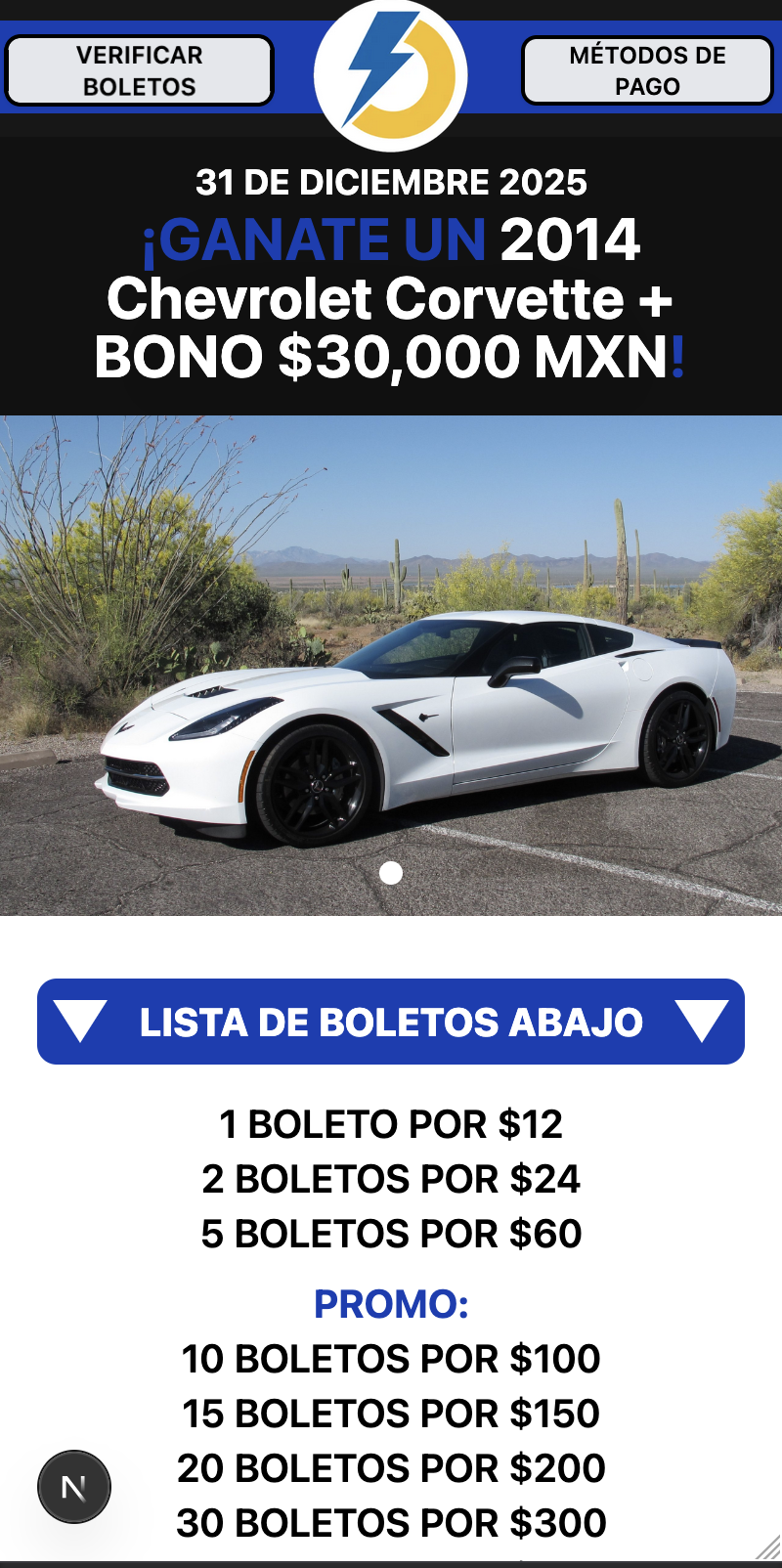
Task: Select the 30 BOLETOS POR $300 promo
Action: click(391, 1522)
